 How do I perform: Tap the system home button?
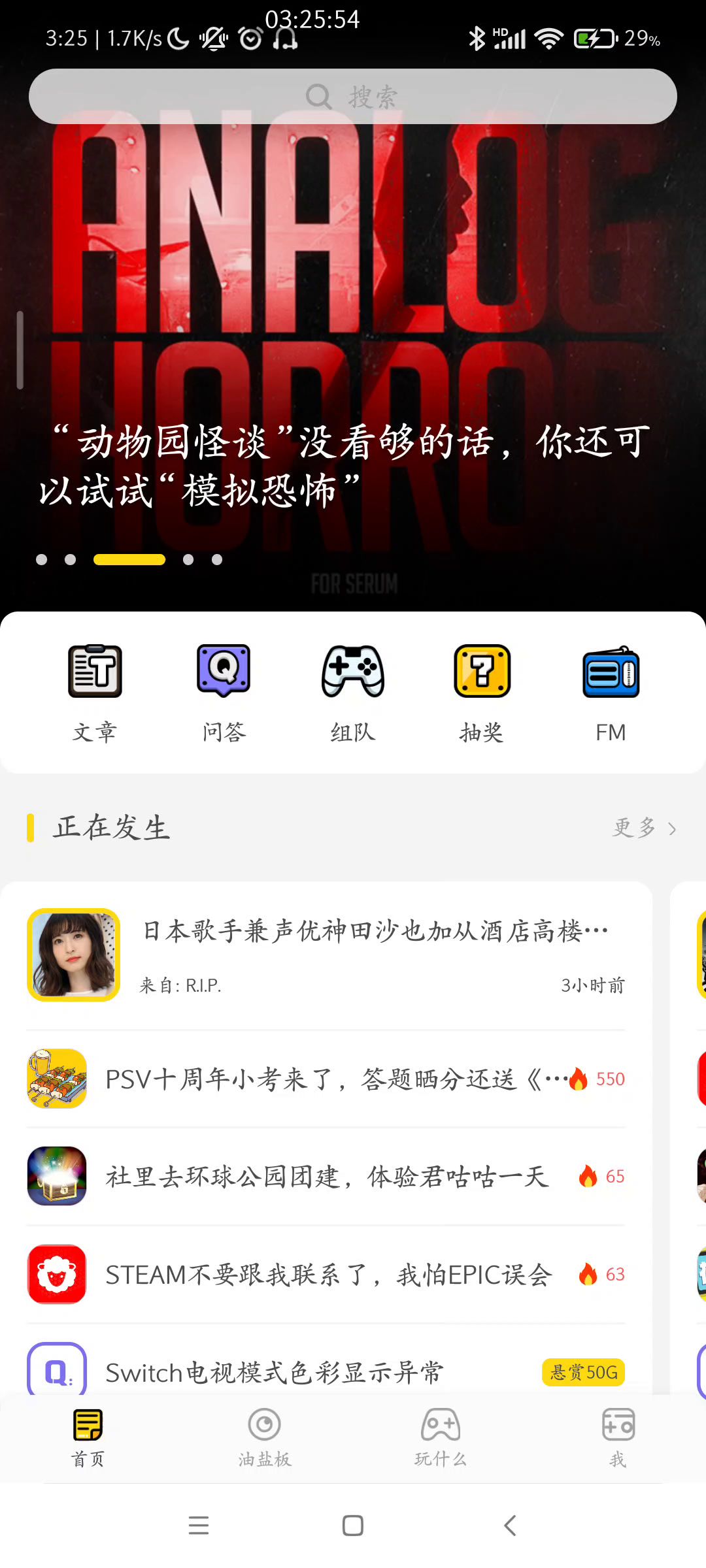tap(353, 1526)
